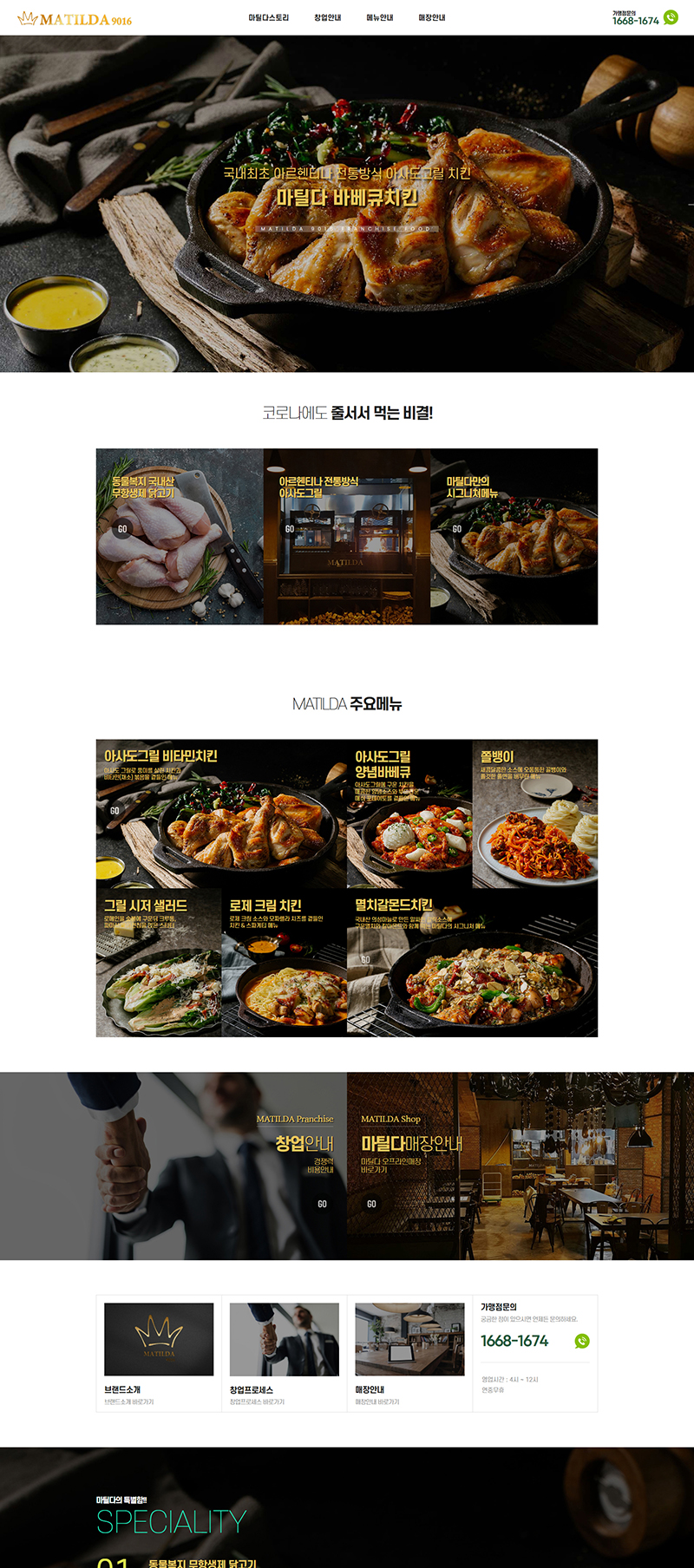Open the 쫄뱅이 menu tile
Image resolution: width=694 pixels, height=1568 pixels.
[x=534, y=813]
